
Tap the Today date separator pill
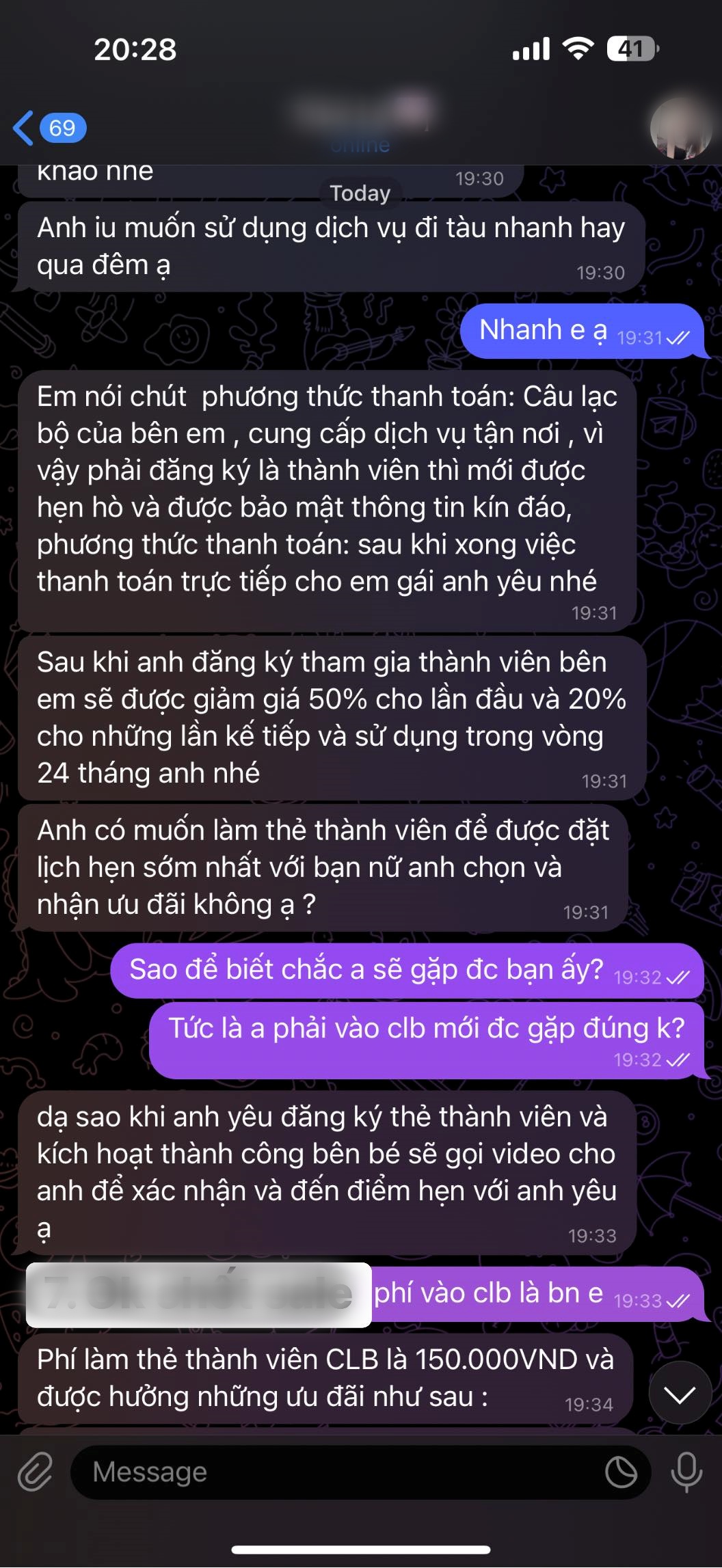point(360,192)
